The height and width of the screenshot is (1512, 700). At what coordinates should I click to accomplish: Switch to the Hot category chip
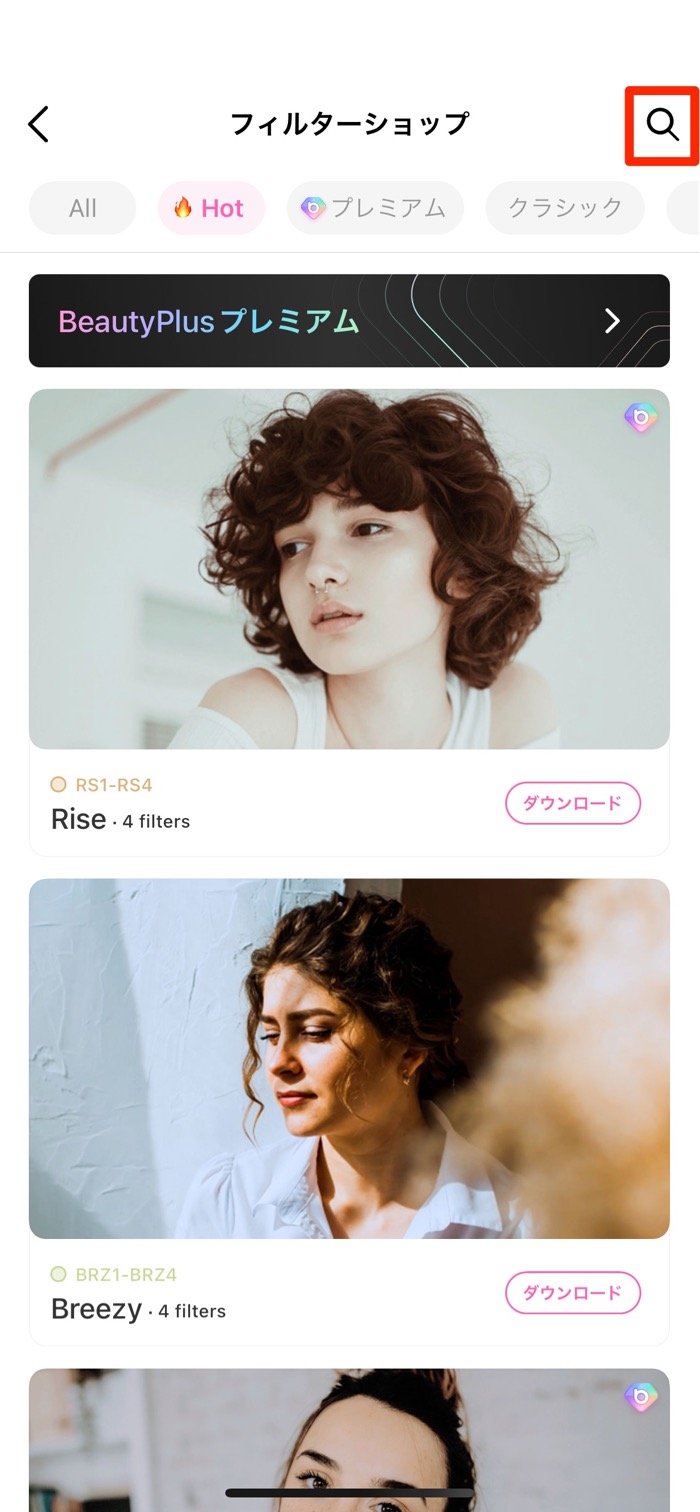click(x=211, y=208)
